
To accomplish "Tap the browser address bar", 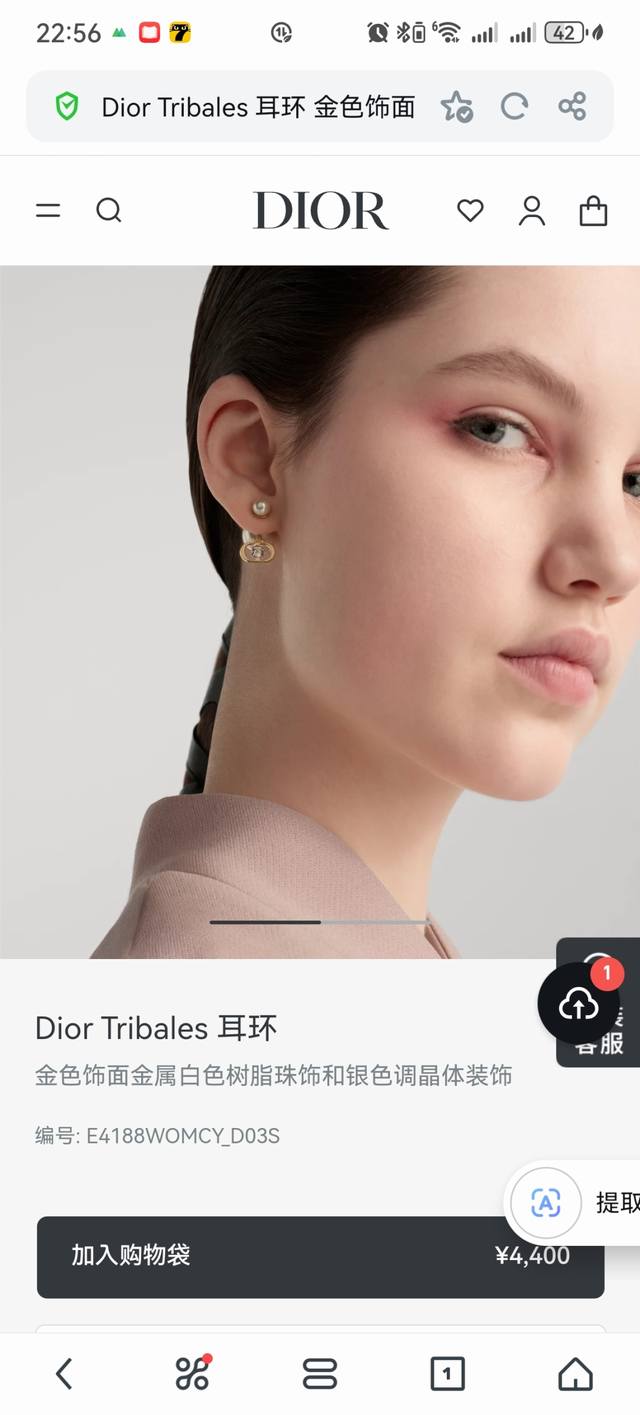I will click(x=257, y=107).
